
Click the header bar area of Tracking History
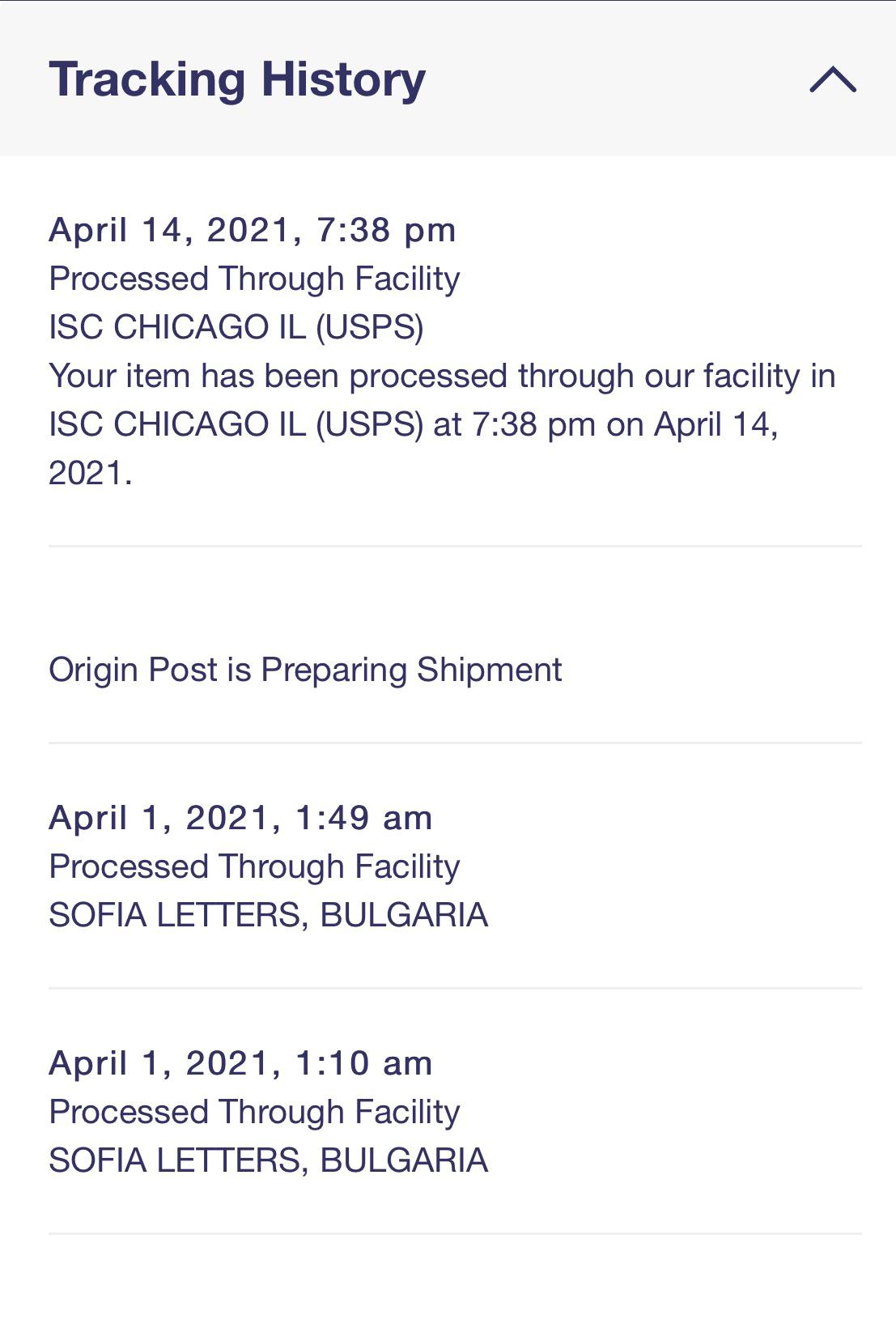click(x=448, y=79)
